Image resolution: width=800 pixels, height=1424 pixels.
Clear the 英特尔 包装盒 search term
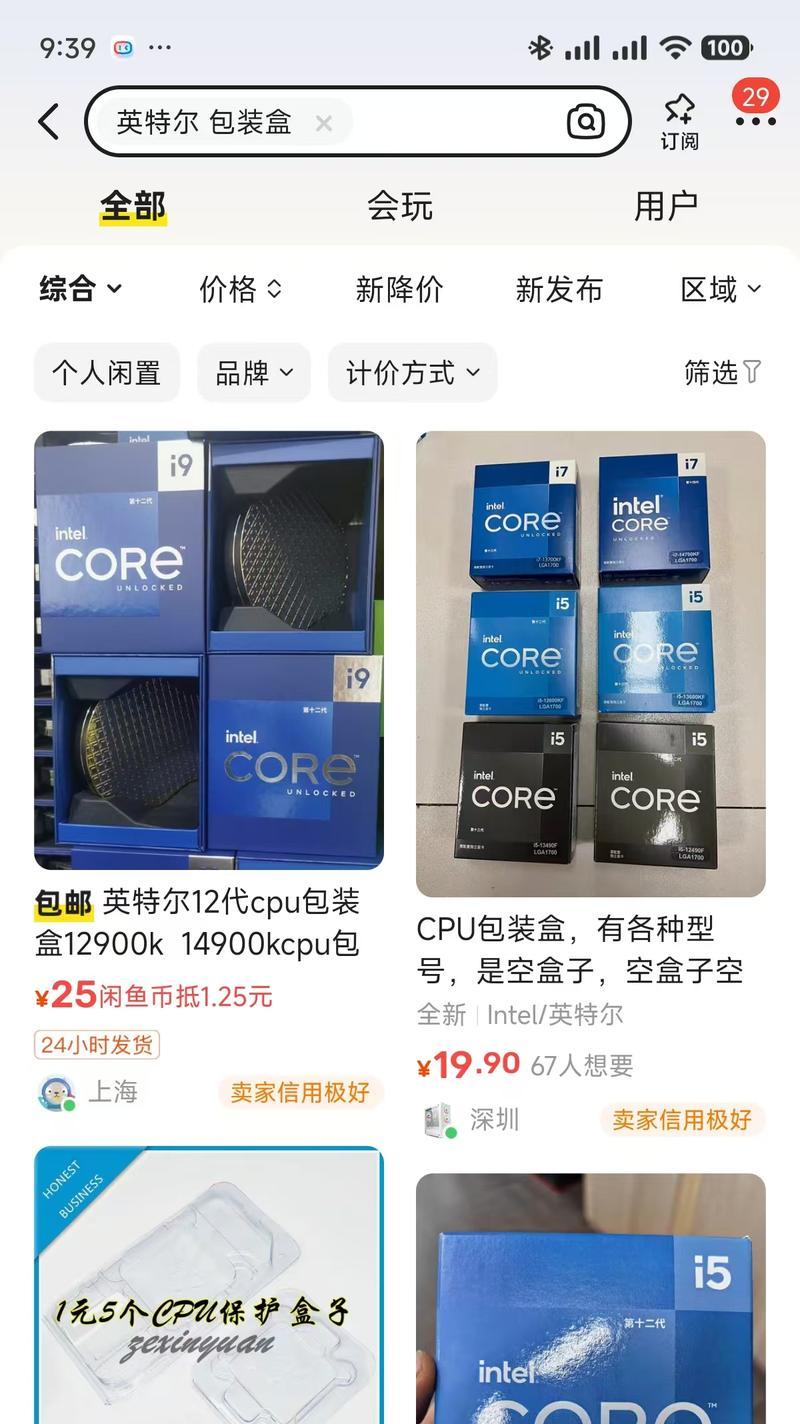pos(323,123)
